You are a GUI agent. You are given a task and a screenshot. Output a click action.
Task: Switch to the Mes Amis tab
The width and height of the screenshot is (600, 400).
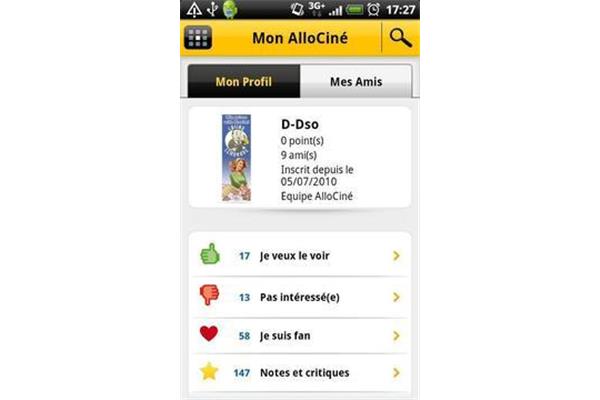342,82
